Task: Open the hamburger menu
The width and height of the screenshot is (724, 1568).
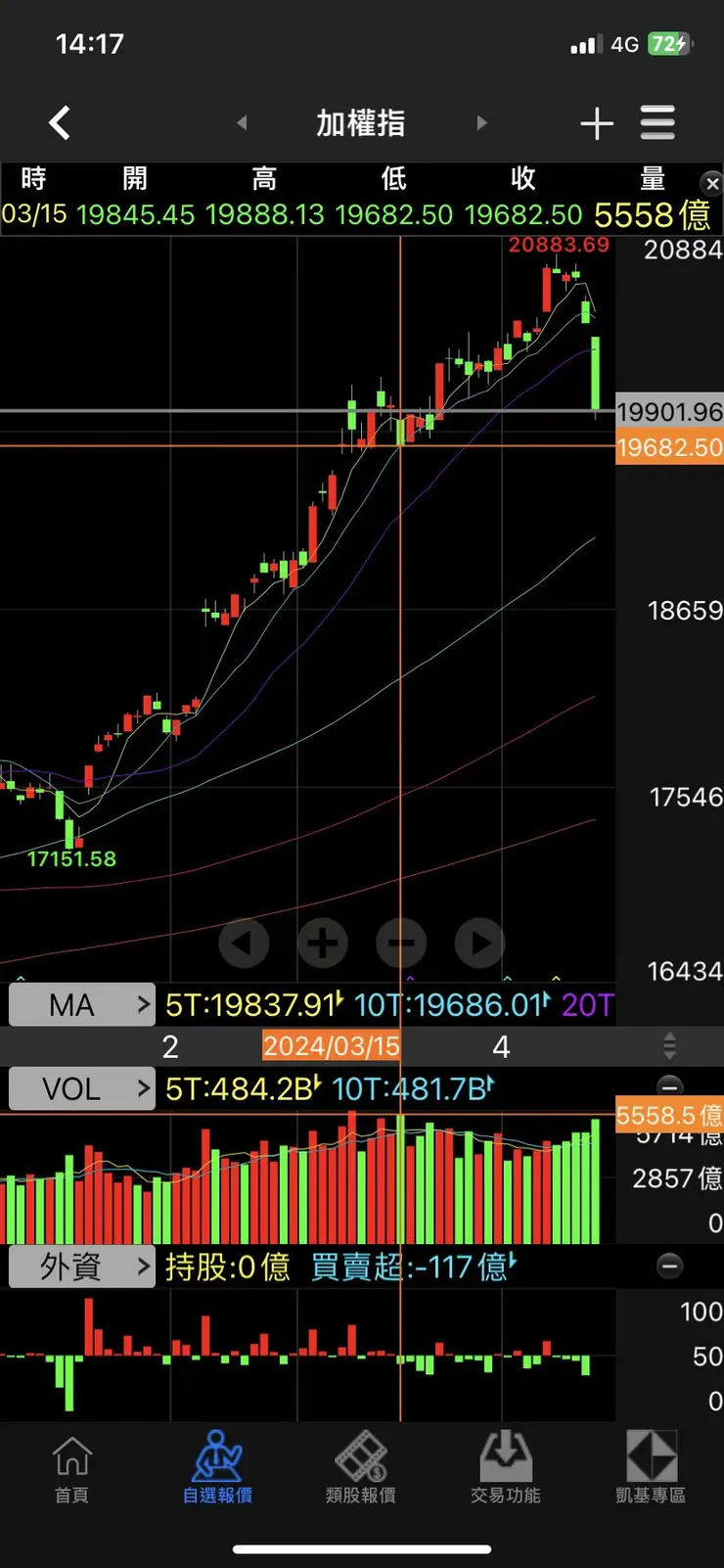Action: [657, 123]
